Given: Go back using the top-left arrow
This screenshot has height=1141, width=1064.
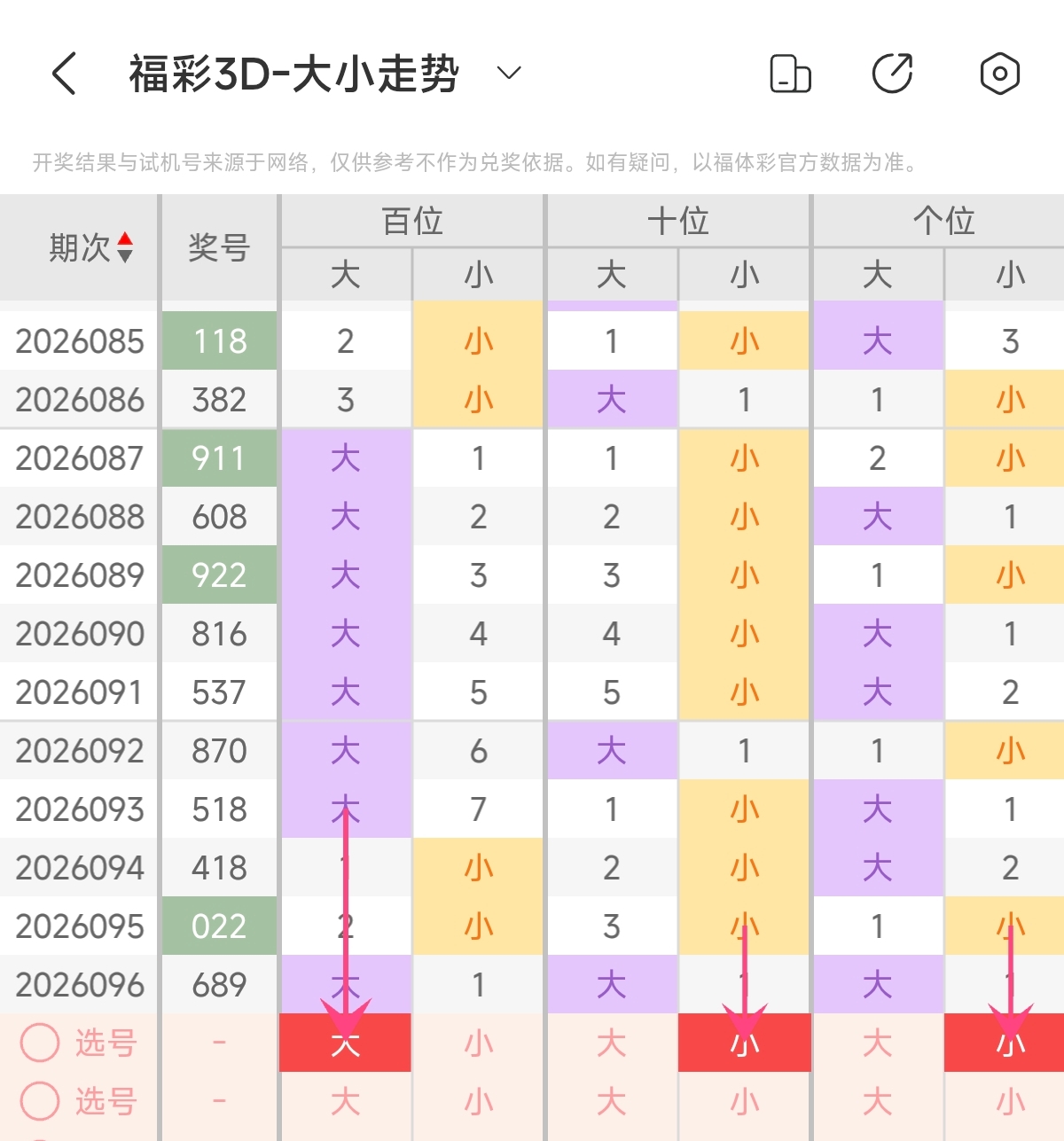Looking at the screenshot, I should [x=64, y=73].
